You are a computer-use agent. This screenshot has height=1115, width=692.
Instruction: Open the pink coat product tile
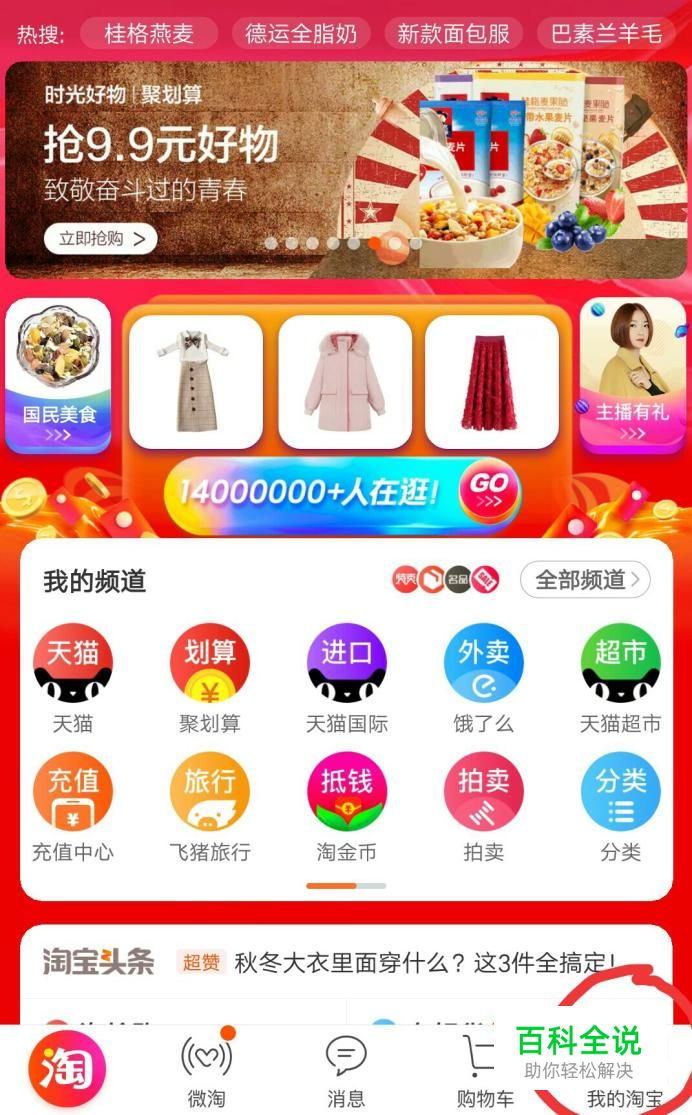pos(344,382)
